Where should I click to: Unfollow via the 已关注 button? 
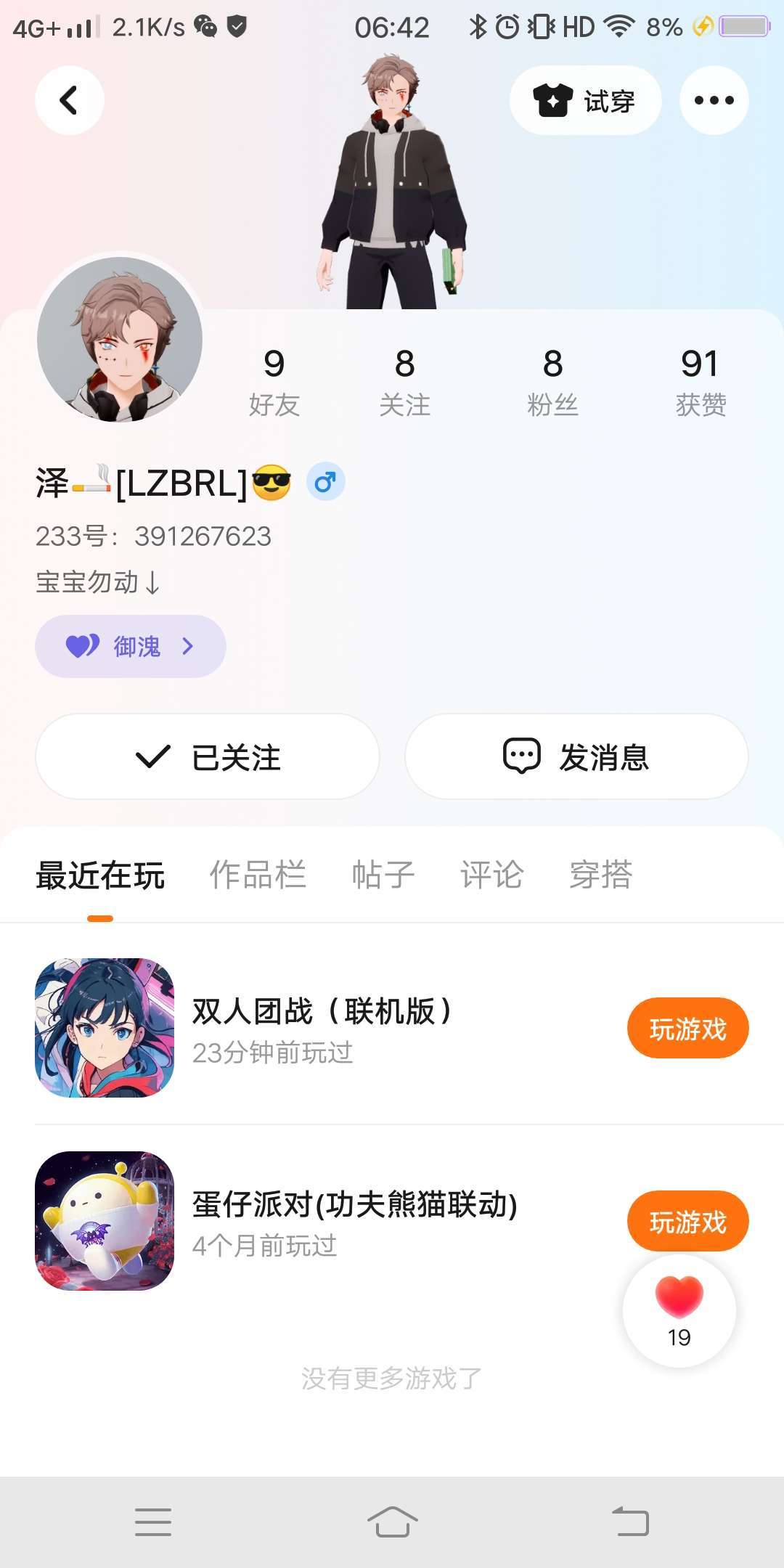tap(208, 756)
